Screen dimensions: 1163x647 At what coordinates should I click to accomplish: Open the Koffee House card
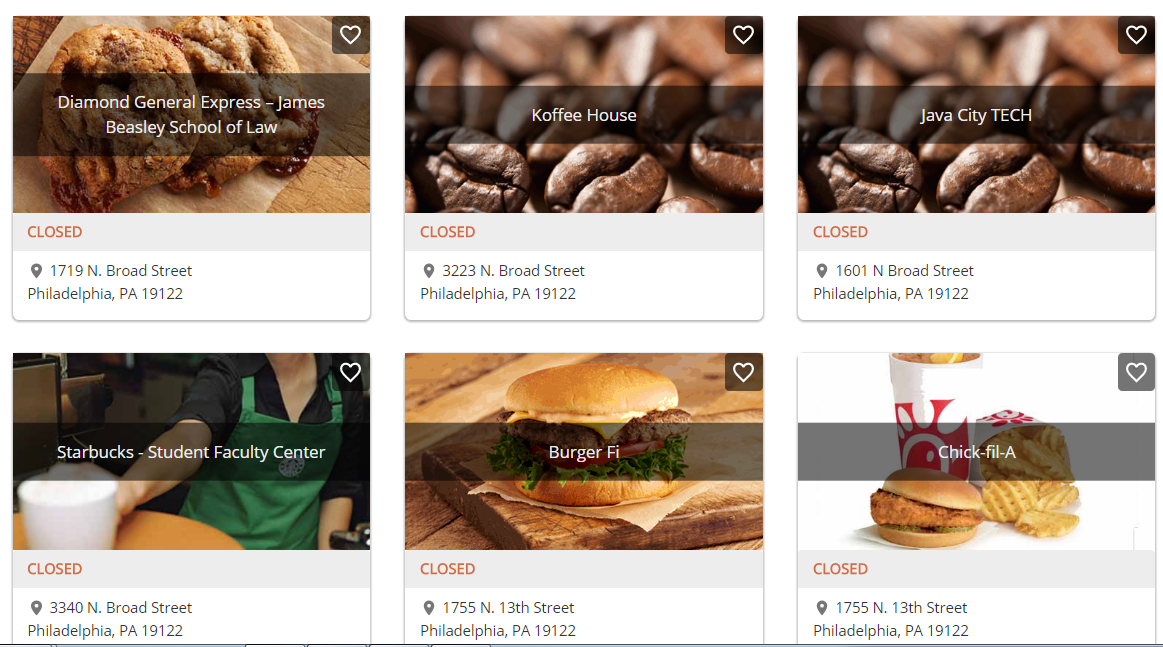pos(584,115)
